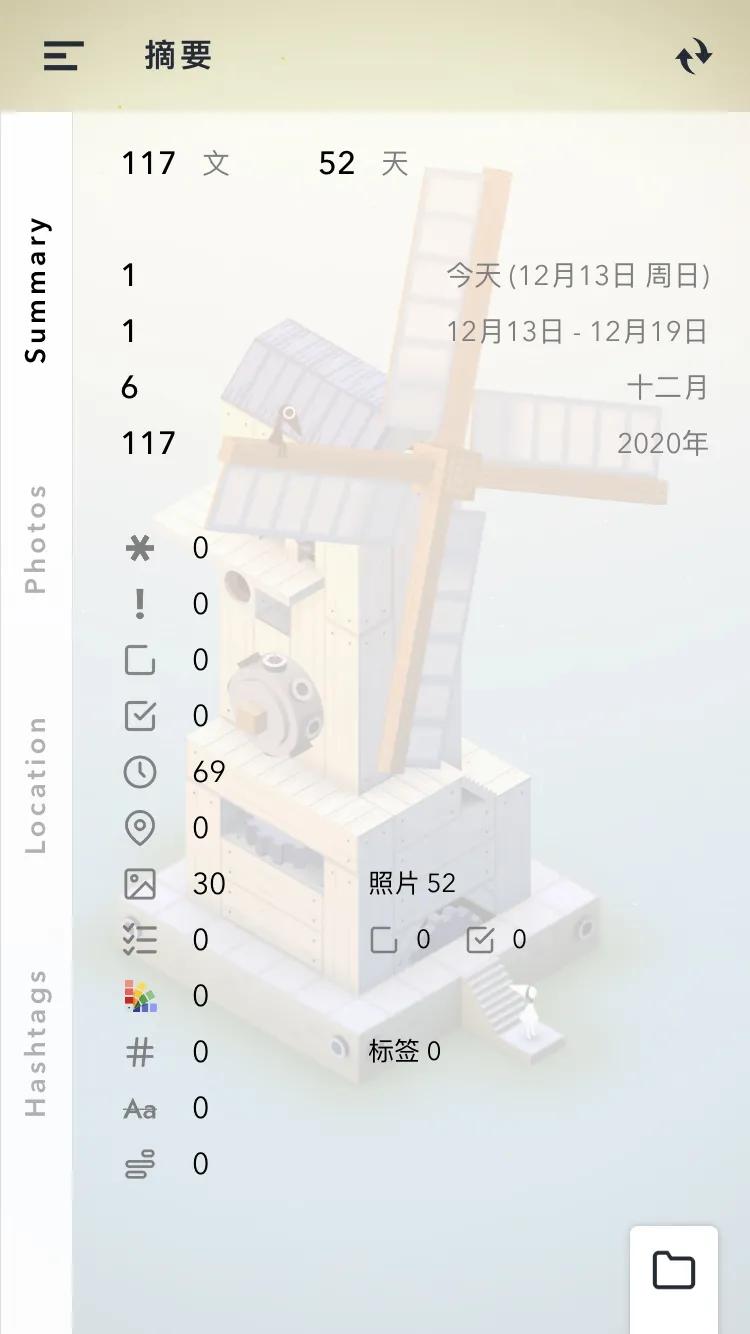The height and width of the screenshot is (1334, 750).
Task: Click the Aa text statistics icon
Action: (x=142, y=1108)
